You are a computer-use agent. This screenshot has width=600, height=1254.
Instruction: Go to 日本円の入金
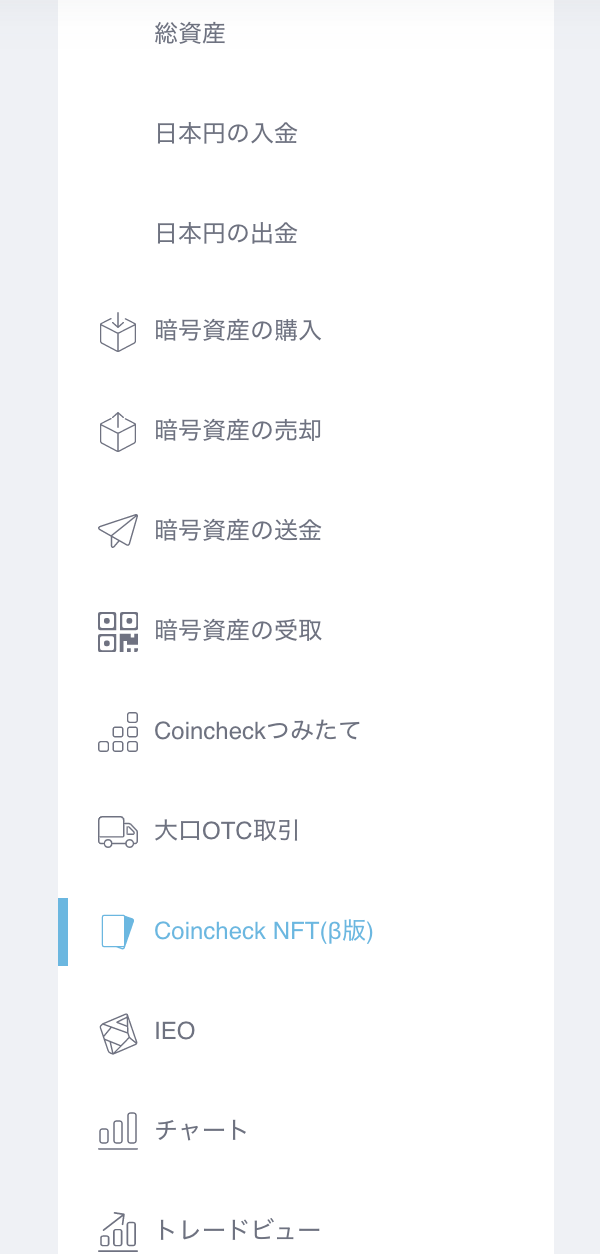pyautogui.click(x=306, y=133)
